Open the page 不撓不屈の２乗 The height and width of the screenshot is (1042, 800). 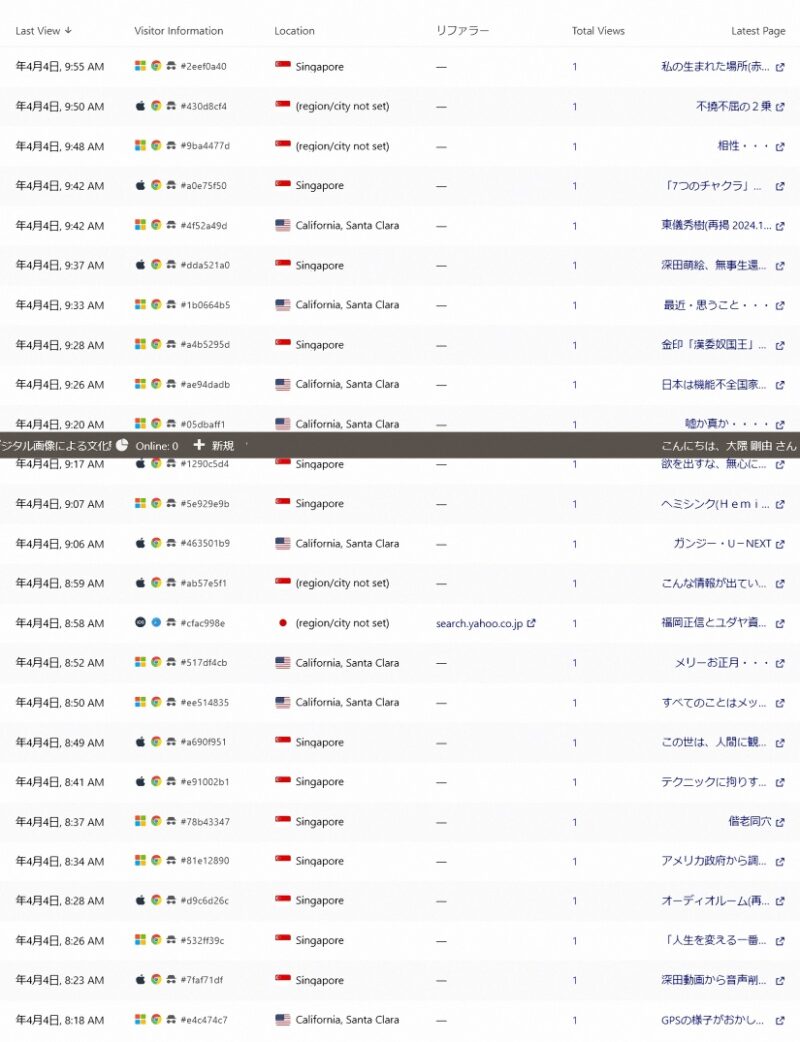733,106
